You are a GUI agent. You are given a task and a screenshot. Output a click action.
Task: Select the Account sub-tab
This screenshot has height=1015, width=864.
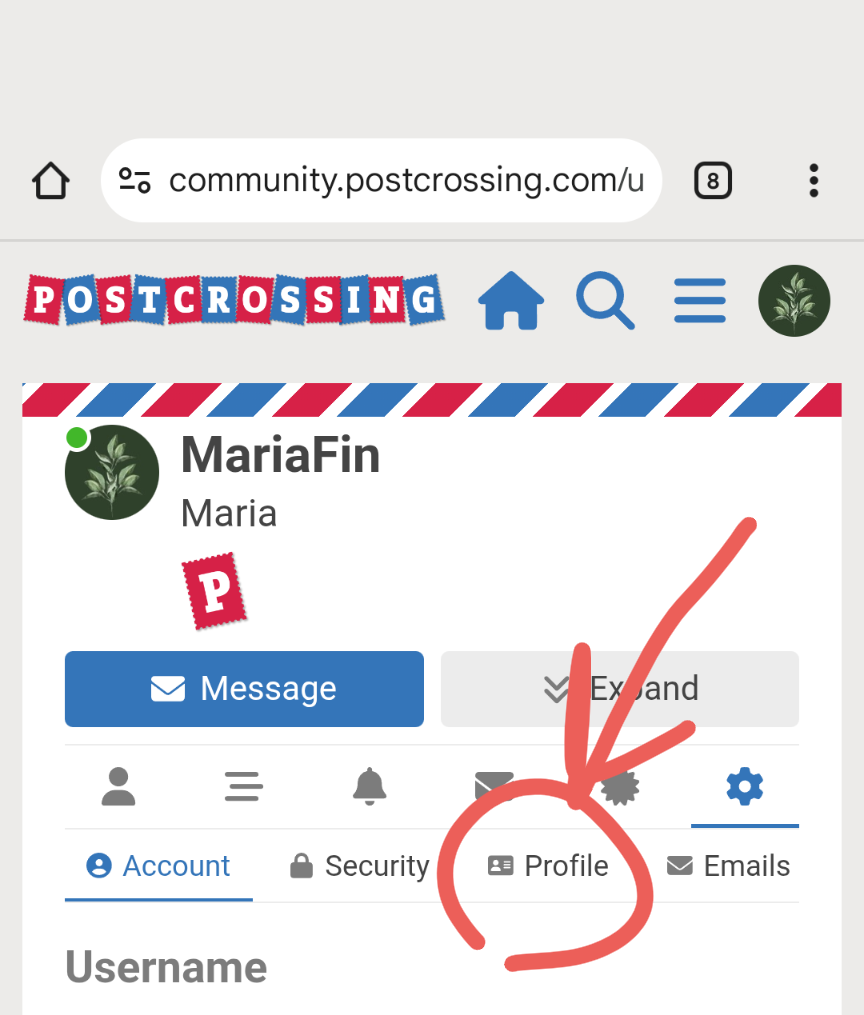click(159, 866)
